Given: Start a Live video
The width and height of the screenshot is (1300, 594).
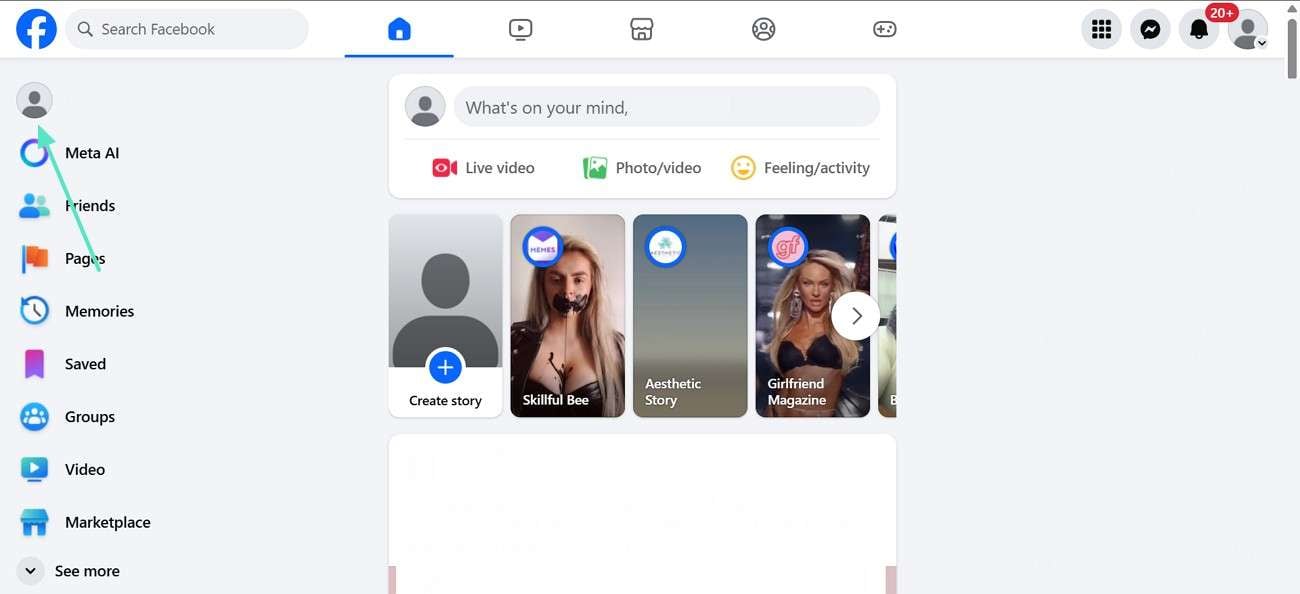Looking at the screenshot, I should pos(484,168).
